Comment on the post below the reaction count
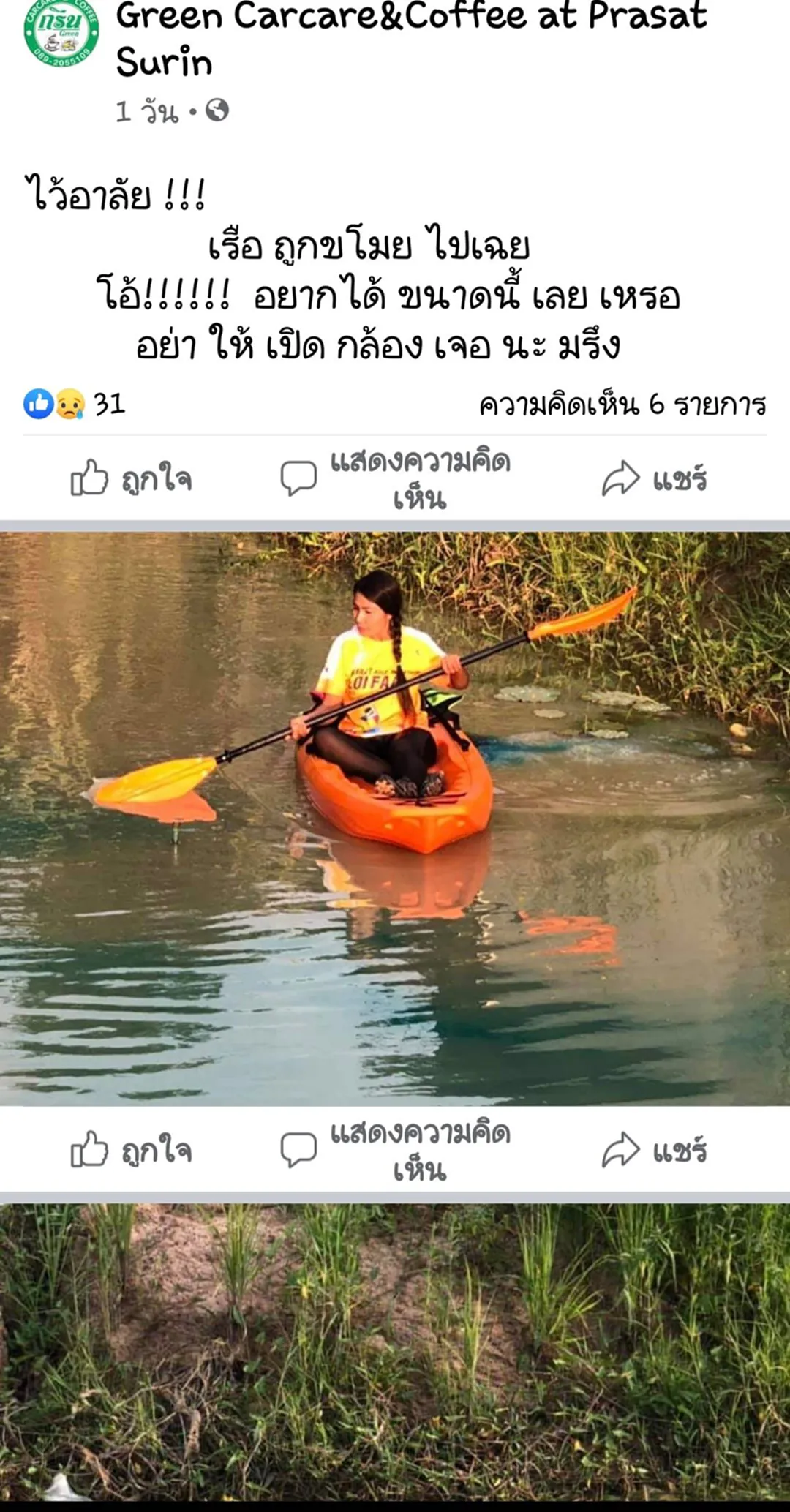Image resolution: width=790 pixels, height=1512 pixels. pyautogui.click(x=396, y=479)
